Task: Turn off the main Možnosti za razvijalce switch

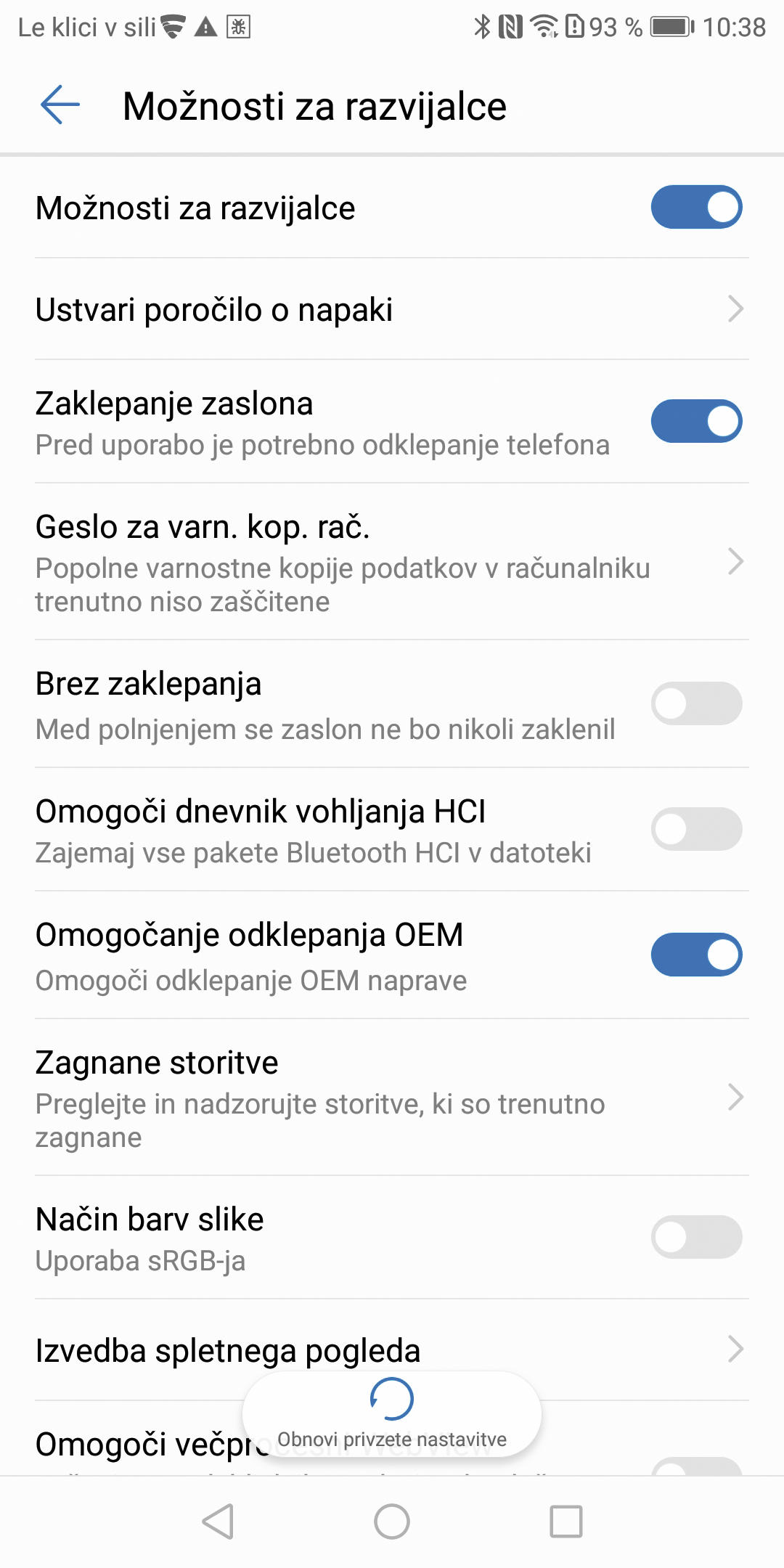Action: 696,207
